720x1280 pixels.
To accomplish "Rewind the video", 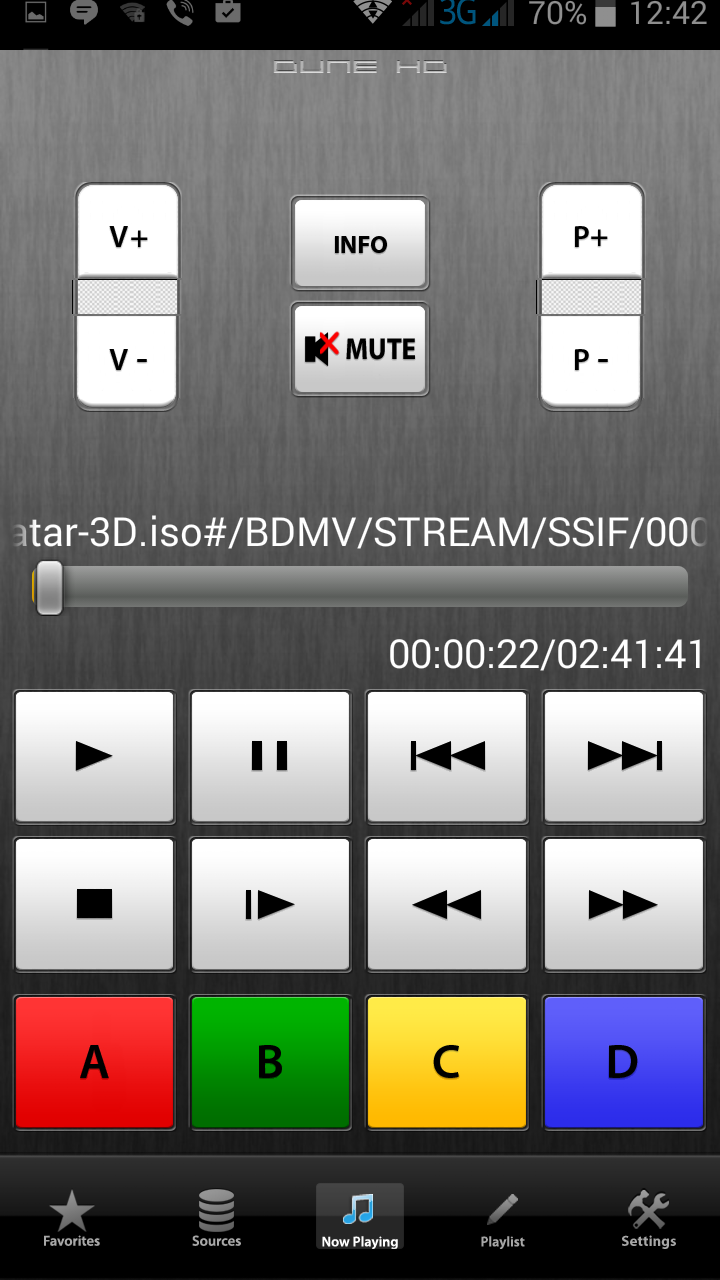I will click(x=447, y=904).
